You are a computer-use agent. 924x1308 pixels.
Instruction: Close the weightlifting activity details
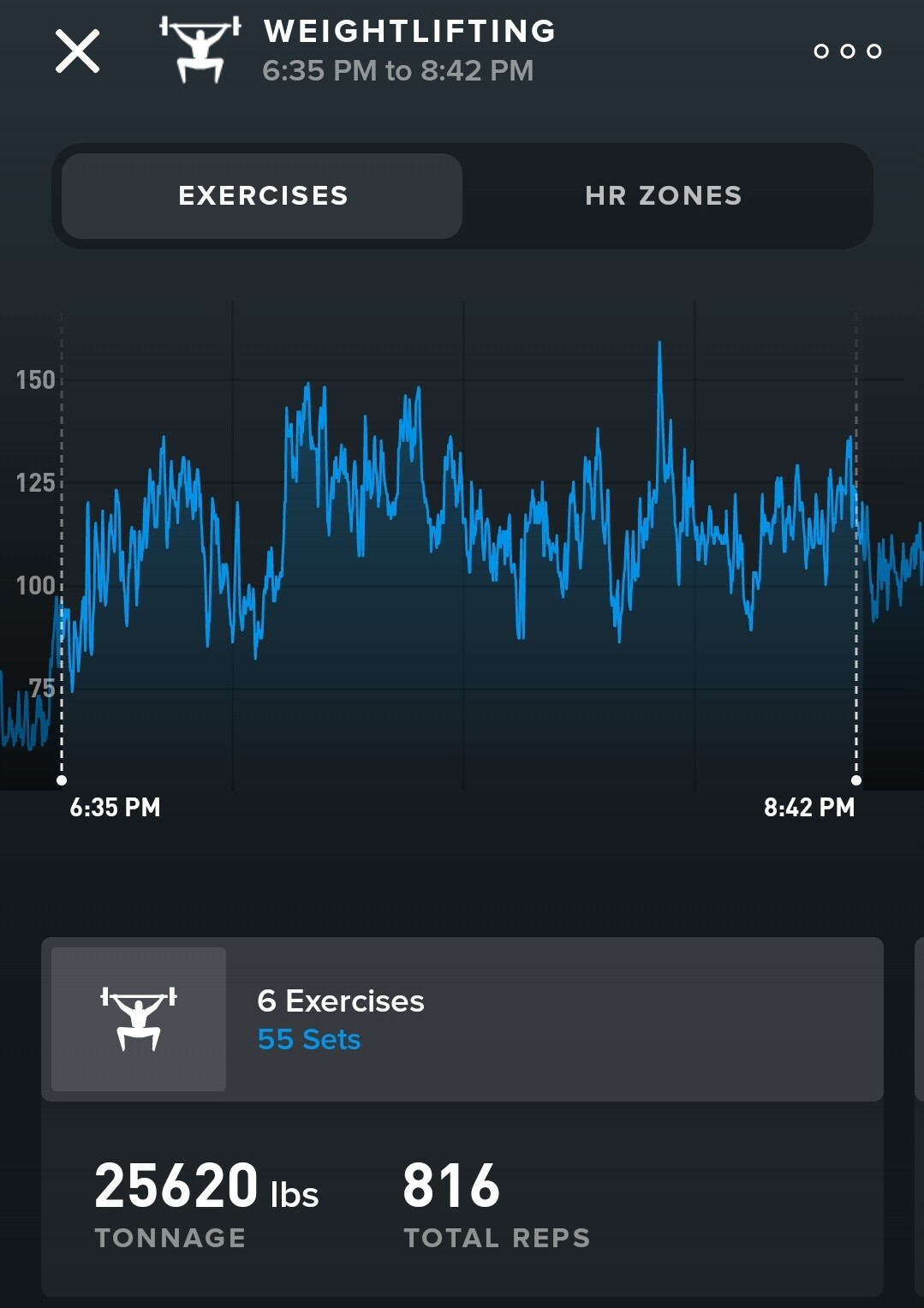[x=78, y=51]
